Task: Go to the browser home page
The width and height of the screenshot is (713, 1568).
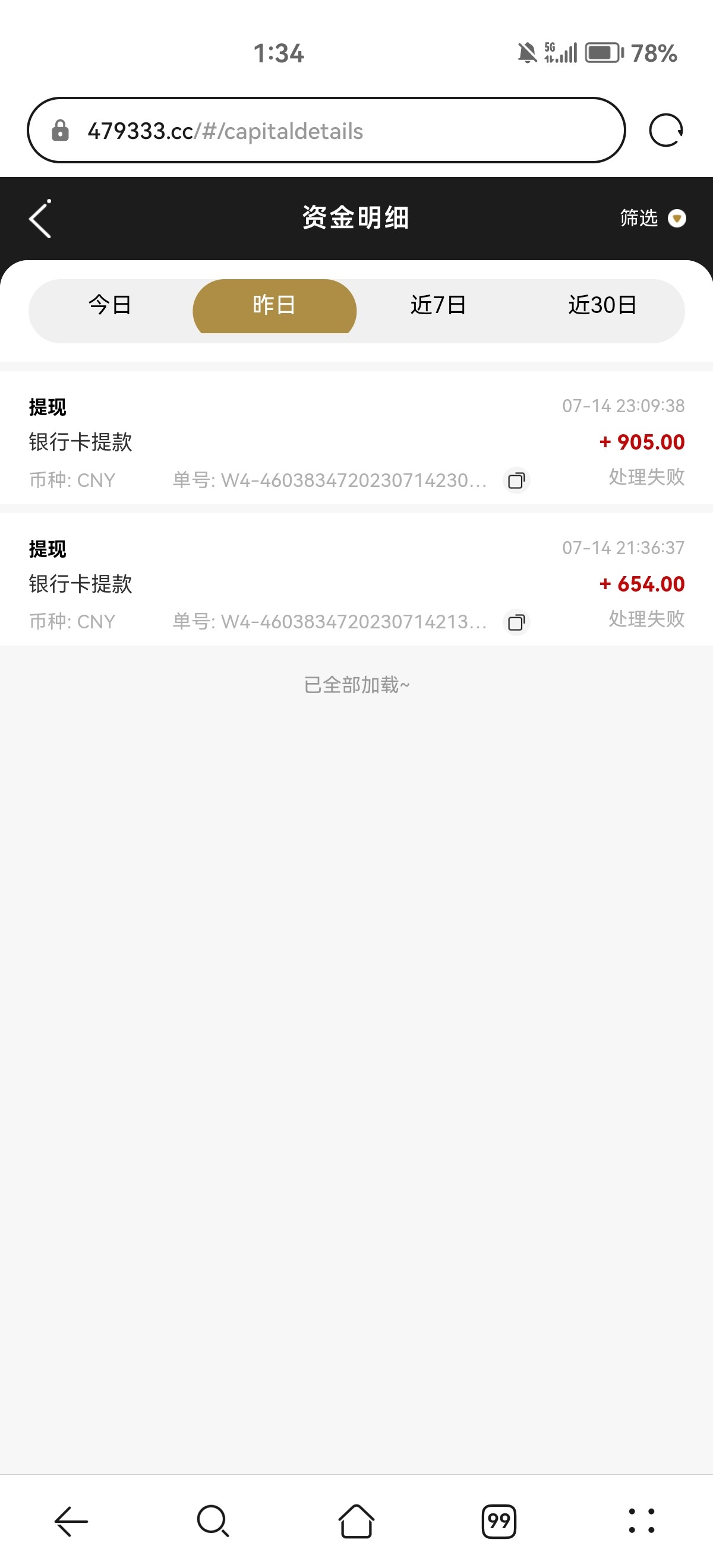Action: (x=356, y=1520)
